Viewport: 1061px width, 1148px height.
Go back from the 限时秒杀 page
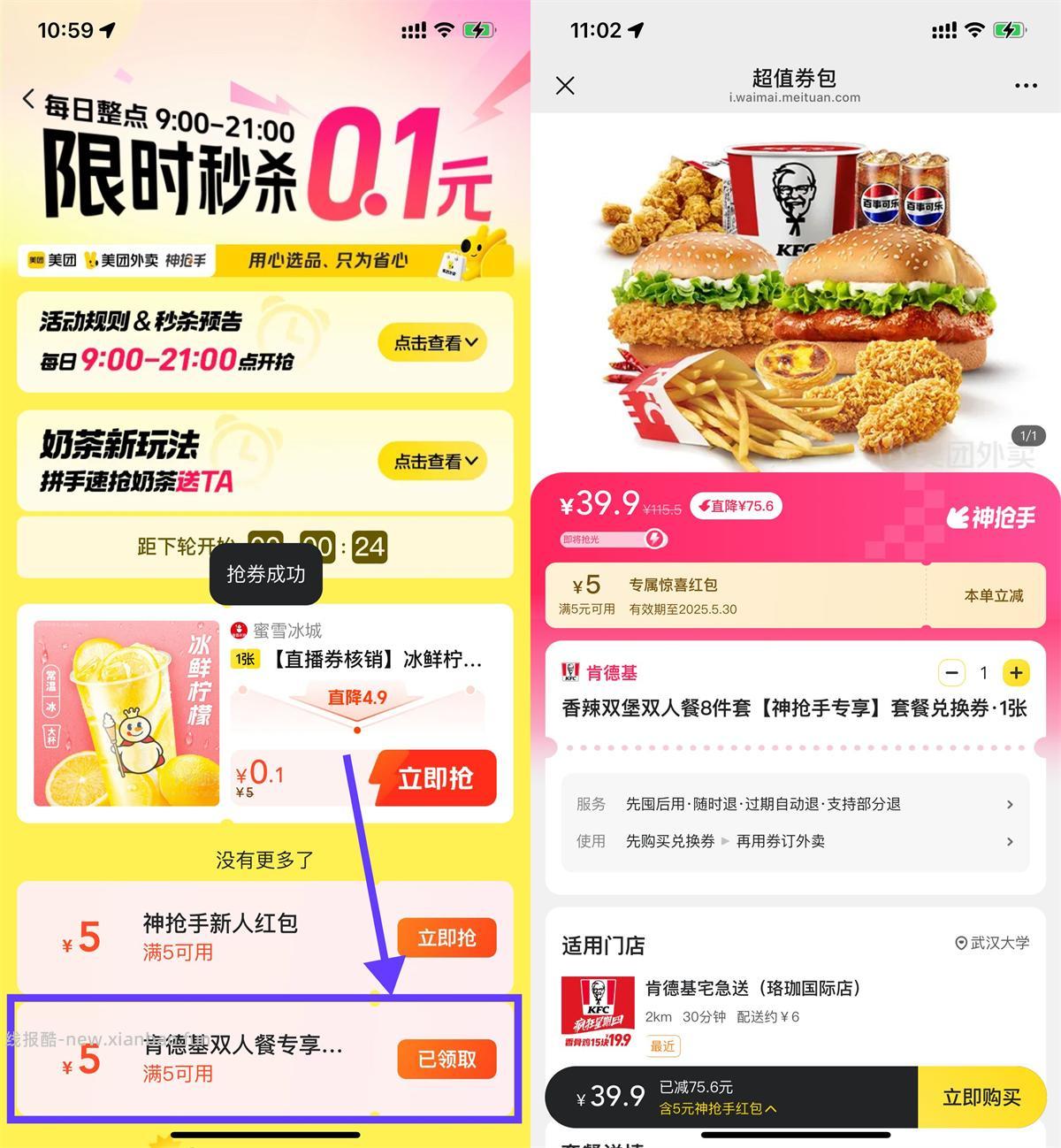click(29, 99)
